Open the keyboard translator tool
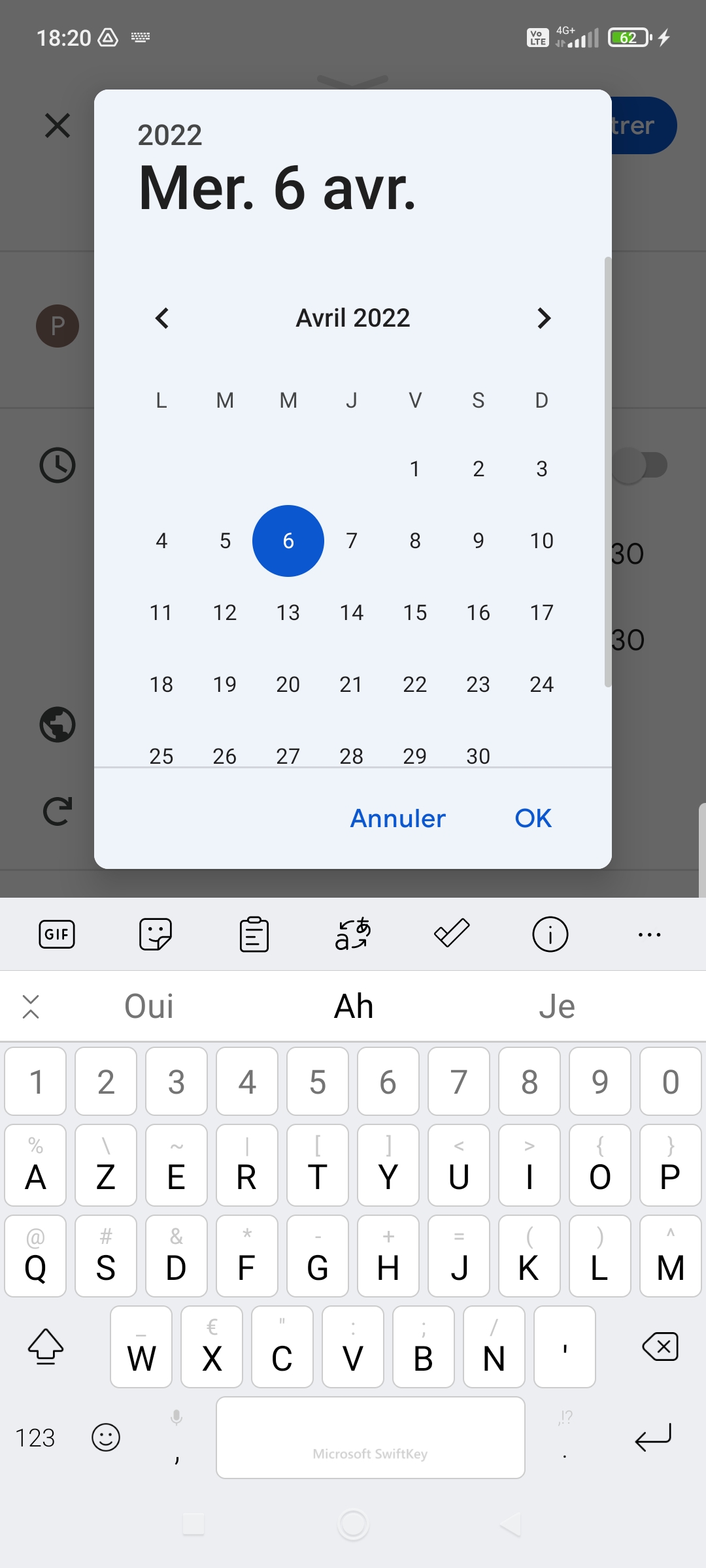The height and width of the screenshot is (1568, 706). click(353, 934)
